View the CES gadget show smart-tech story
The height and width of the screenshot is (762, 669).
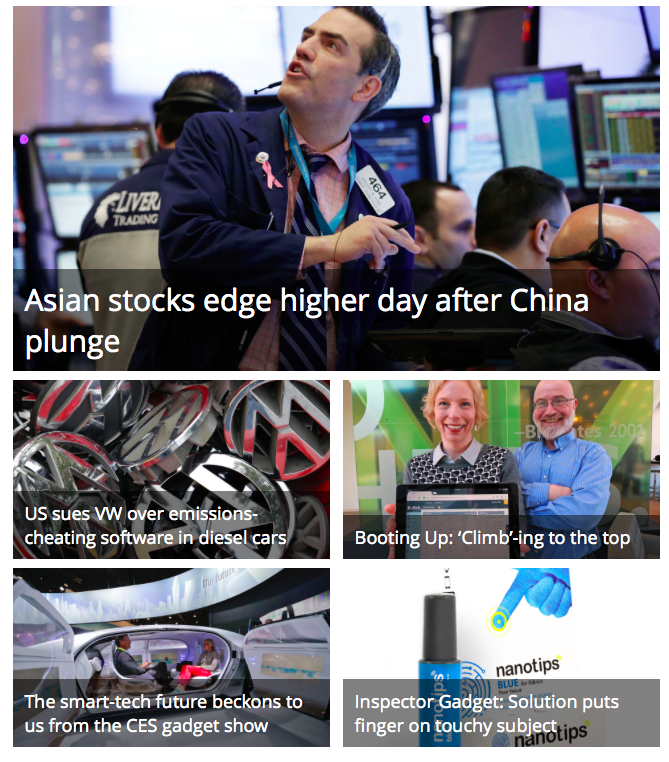[x=163, y=713]
